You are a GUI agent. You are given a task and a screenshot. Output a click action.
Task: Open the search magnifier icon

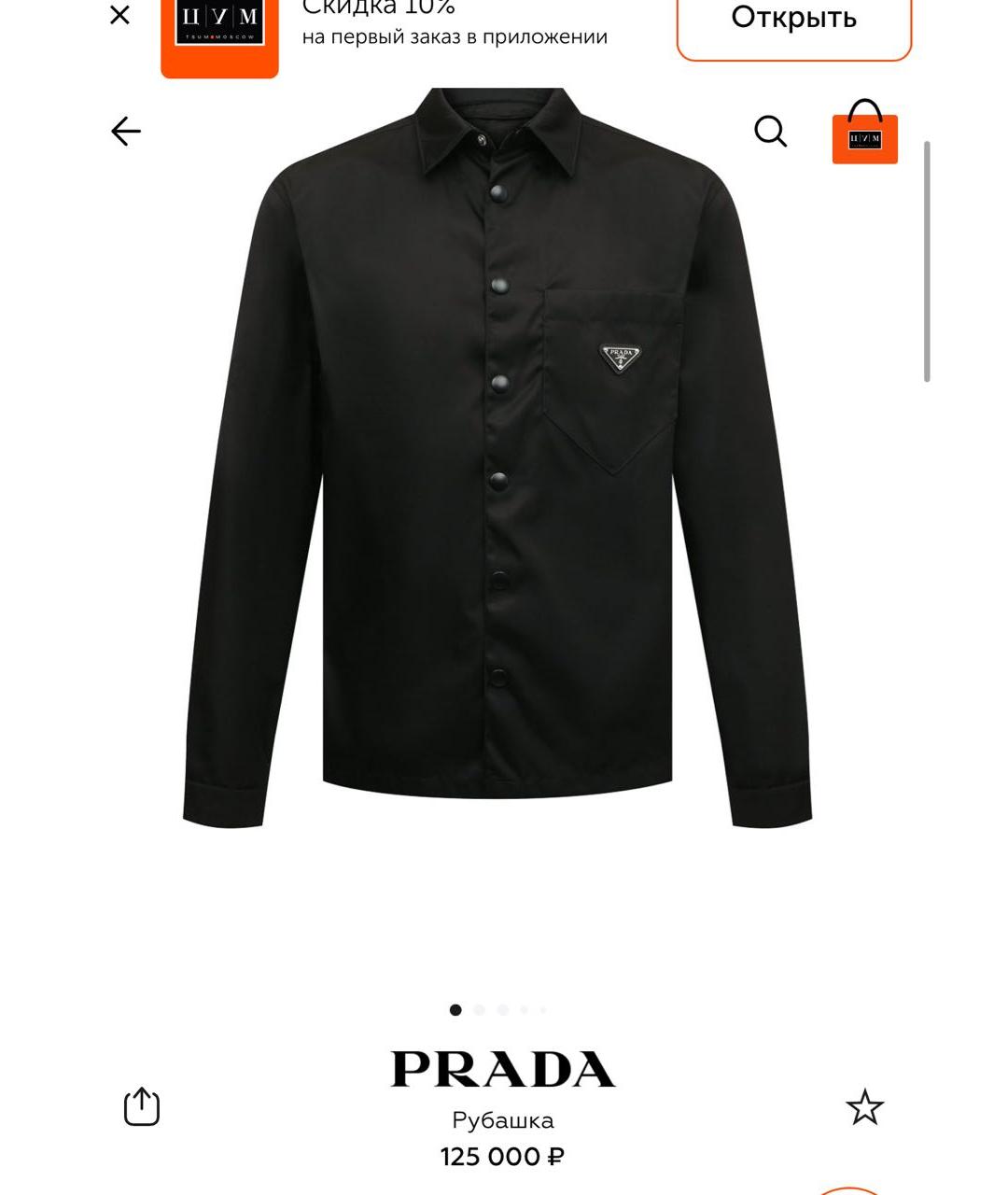click(771, 132)
